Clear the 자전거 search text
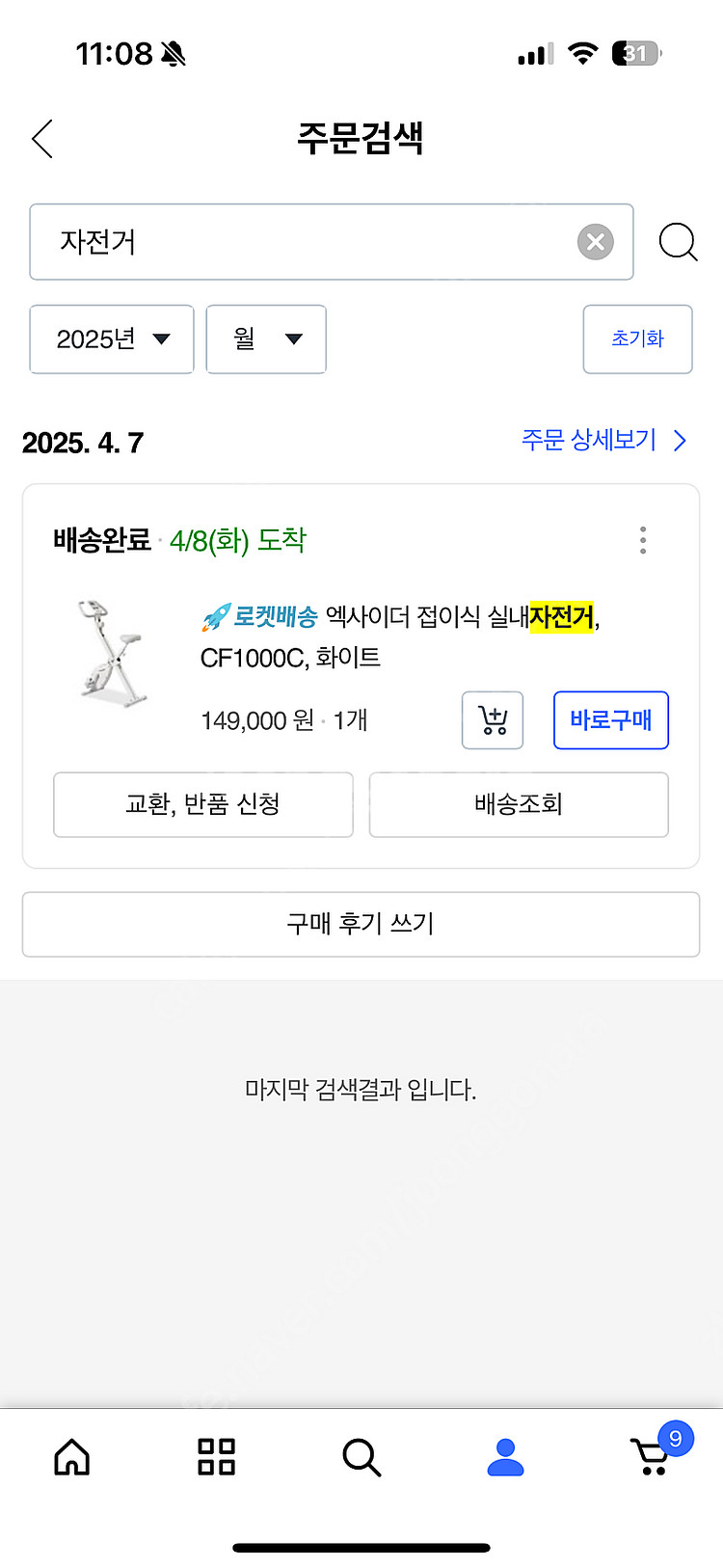The width and height of the screenshot is (723, 1568). point(595,242)
